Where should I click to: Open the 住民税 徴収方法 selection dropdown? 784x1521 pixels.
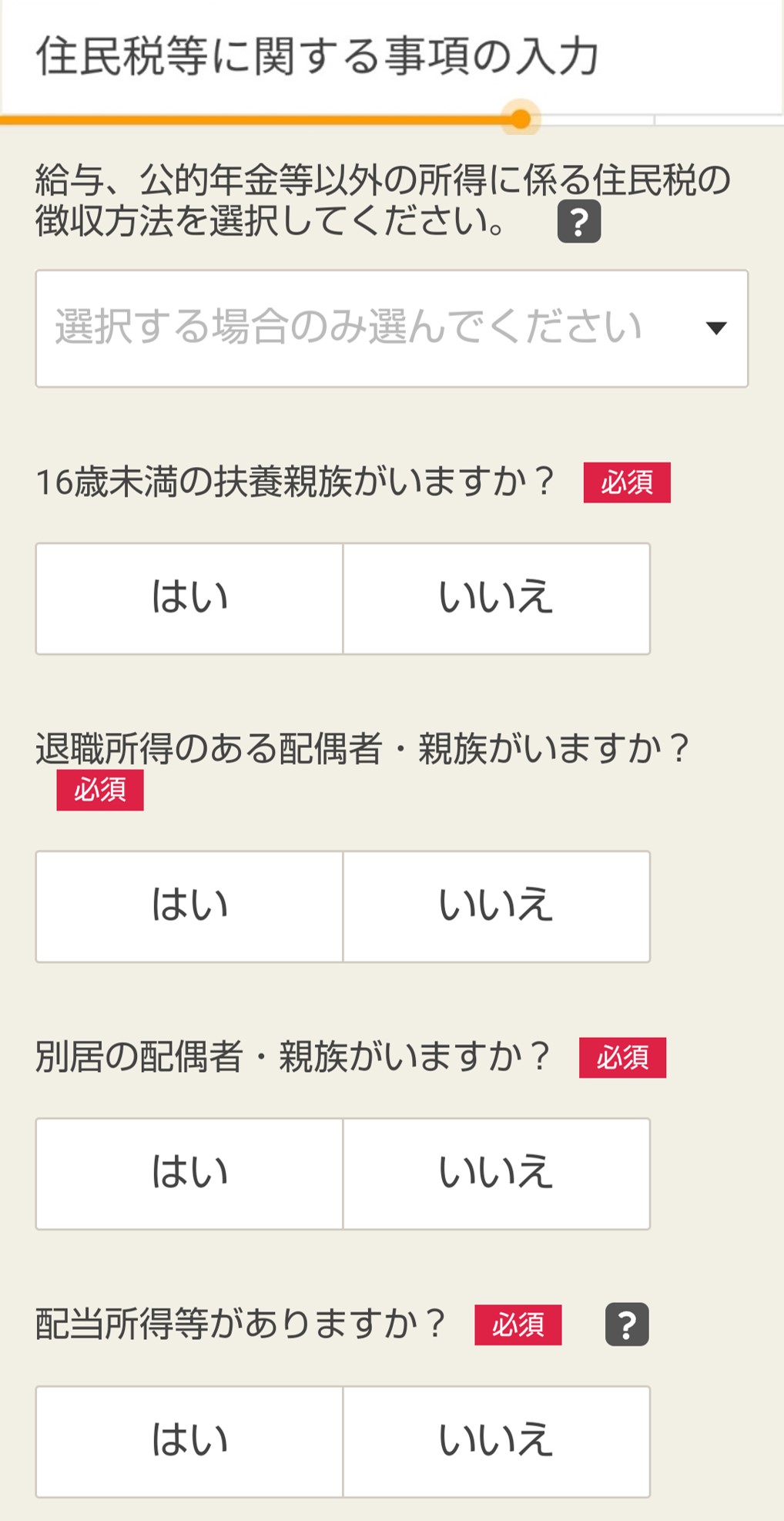coord(392,328)
